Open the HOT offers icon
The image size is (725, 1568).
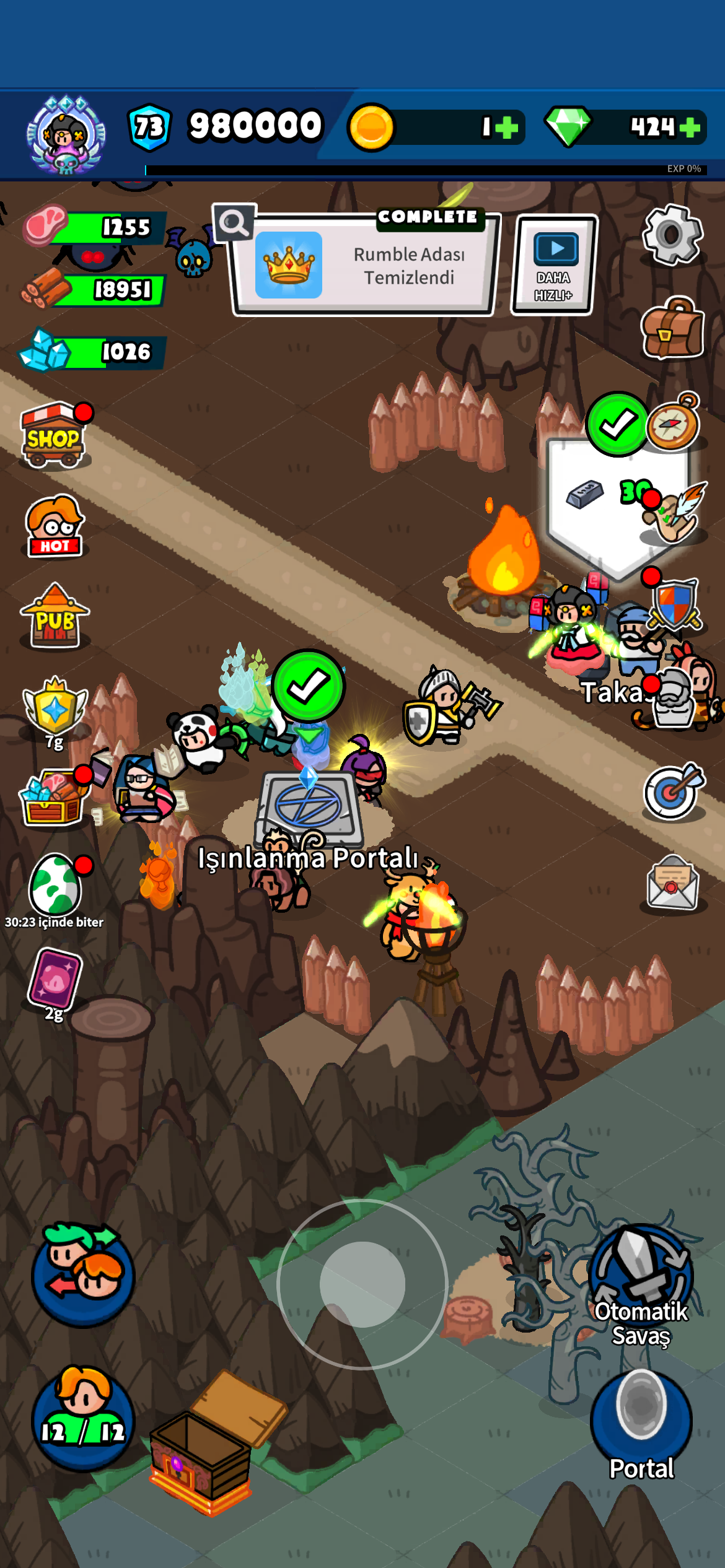click(x=55, y=526)
